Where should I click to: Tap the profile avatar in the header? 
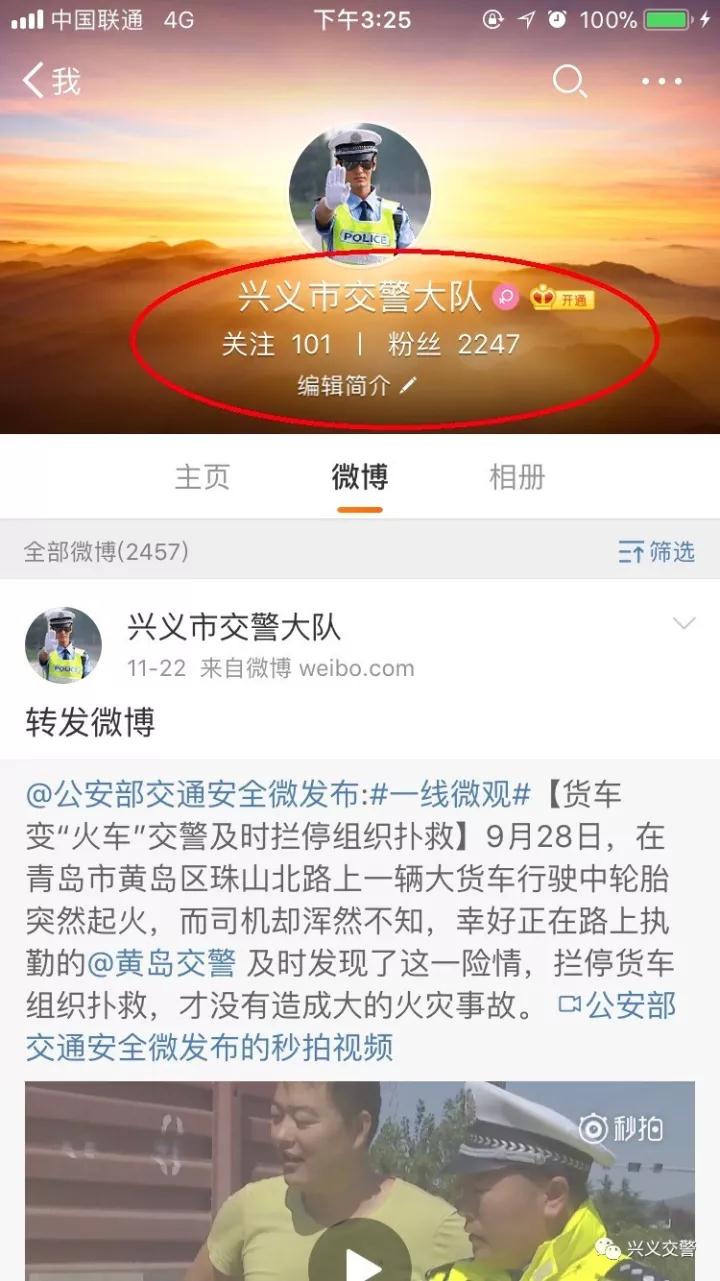click(x=360, y=193)
